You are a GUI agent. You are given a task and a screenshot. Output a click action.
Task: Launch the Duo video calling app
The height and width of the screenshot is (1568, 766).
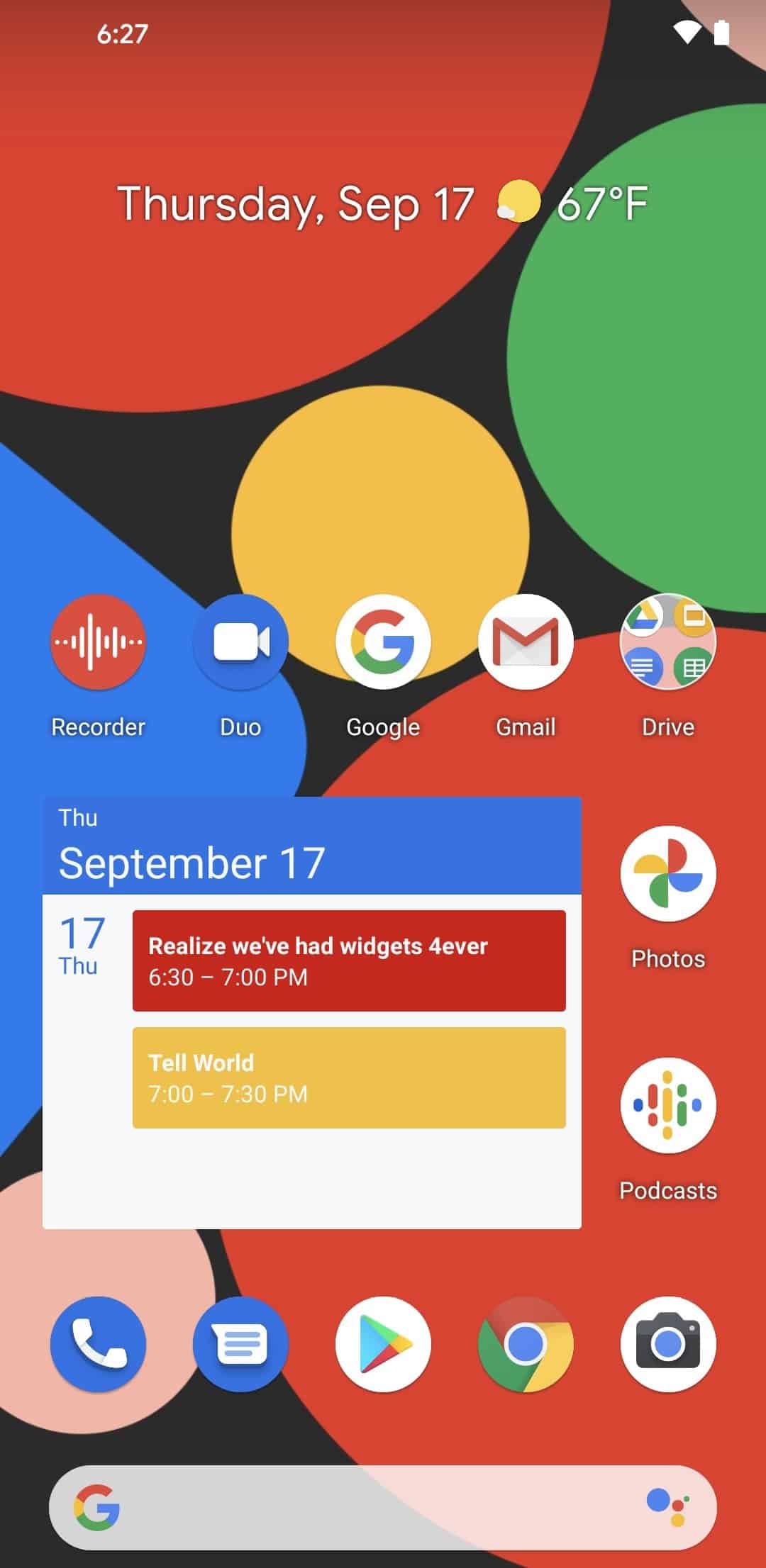pos(240,642)
